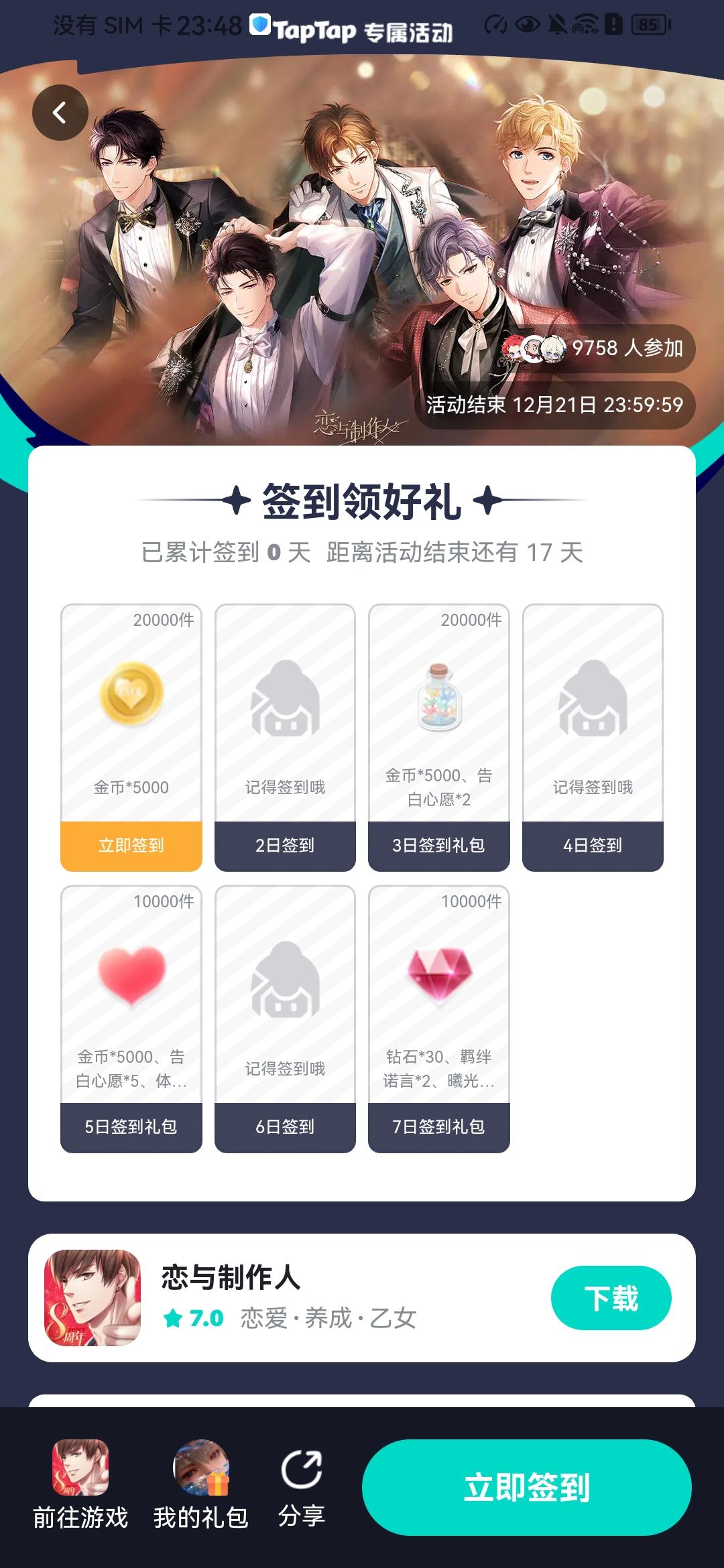Tap the pink diamond reward icon
The width and height of the screenshot is (724, 1568).
click(x=439, y=978)
